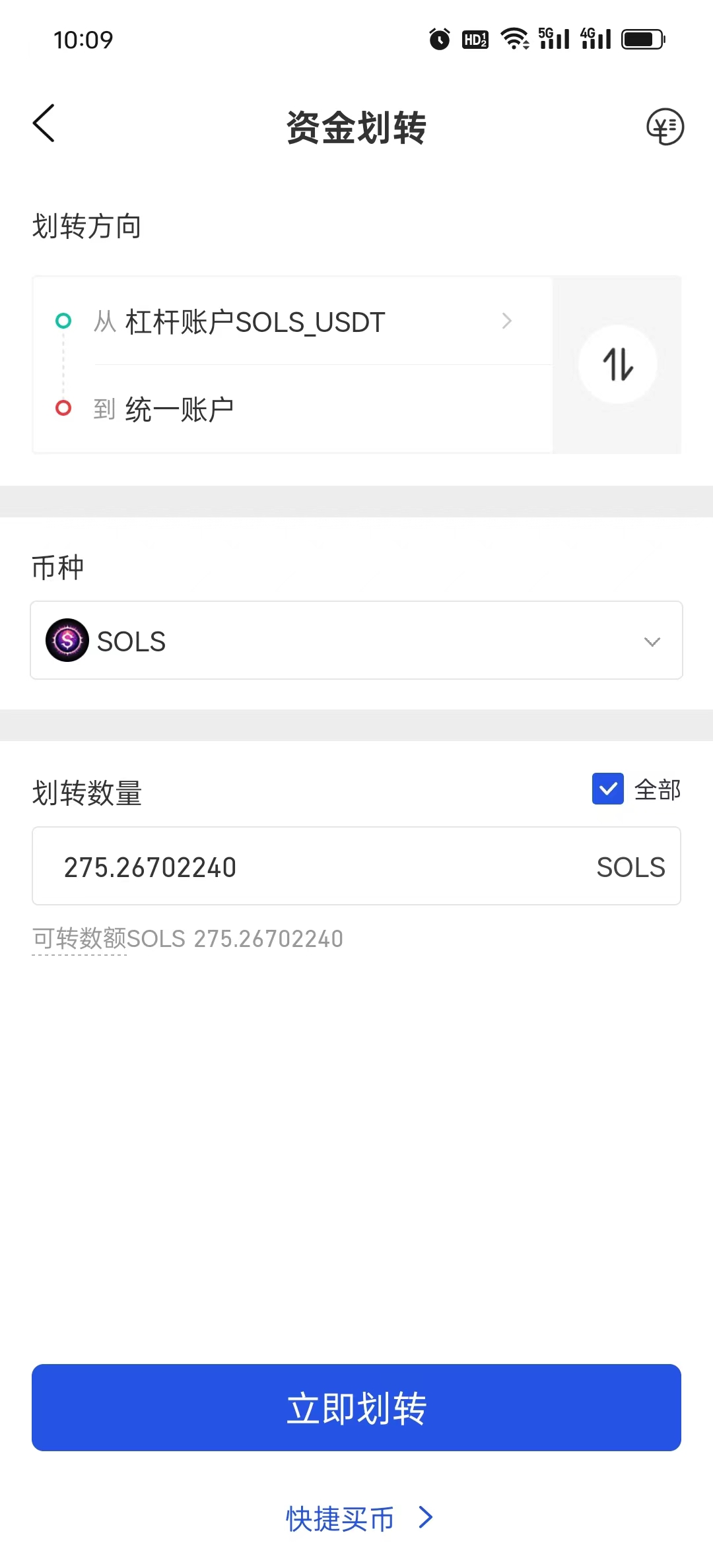Swap the transfer direction
The image size is (713, 1568).
[x=617, y=364]
